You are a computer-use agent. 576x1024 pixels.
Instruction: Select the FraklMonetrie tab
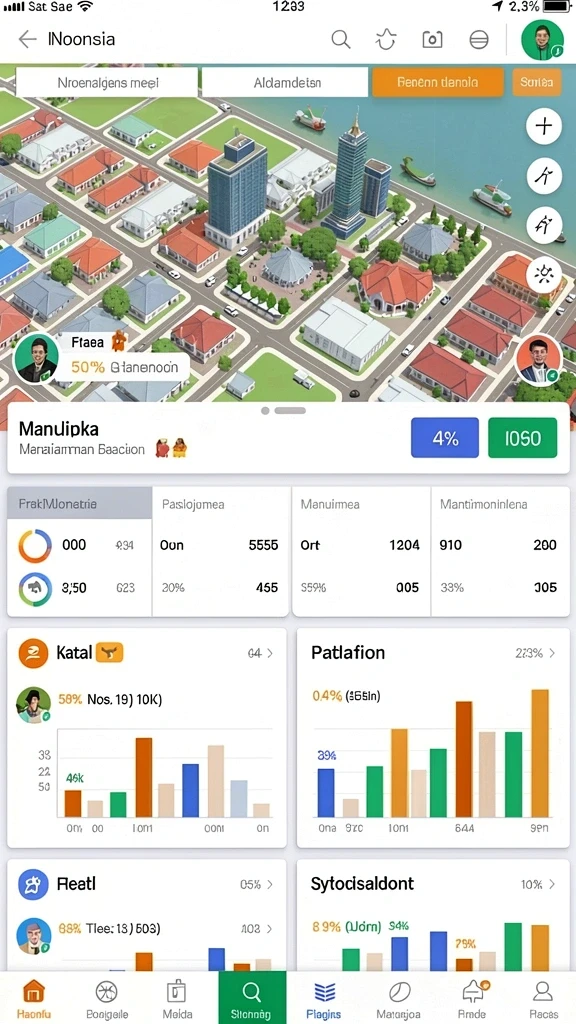(x=79, y=504)
